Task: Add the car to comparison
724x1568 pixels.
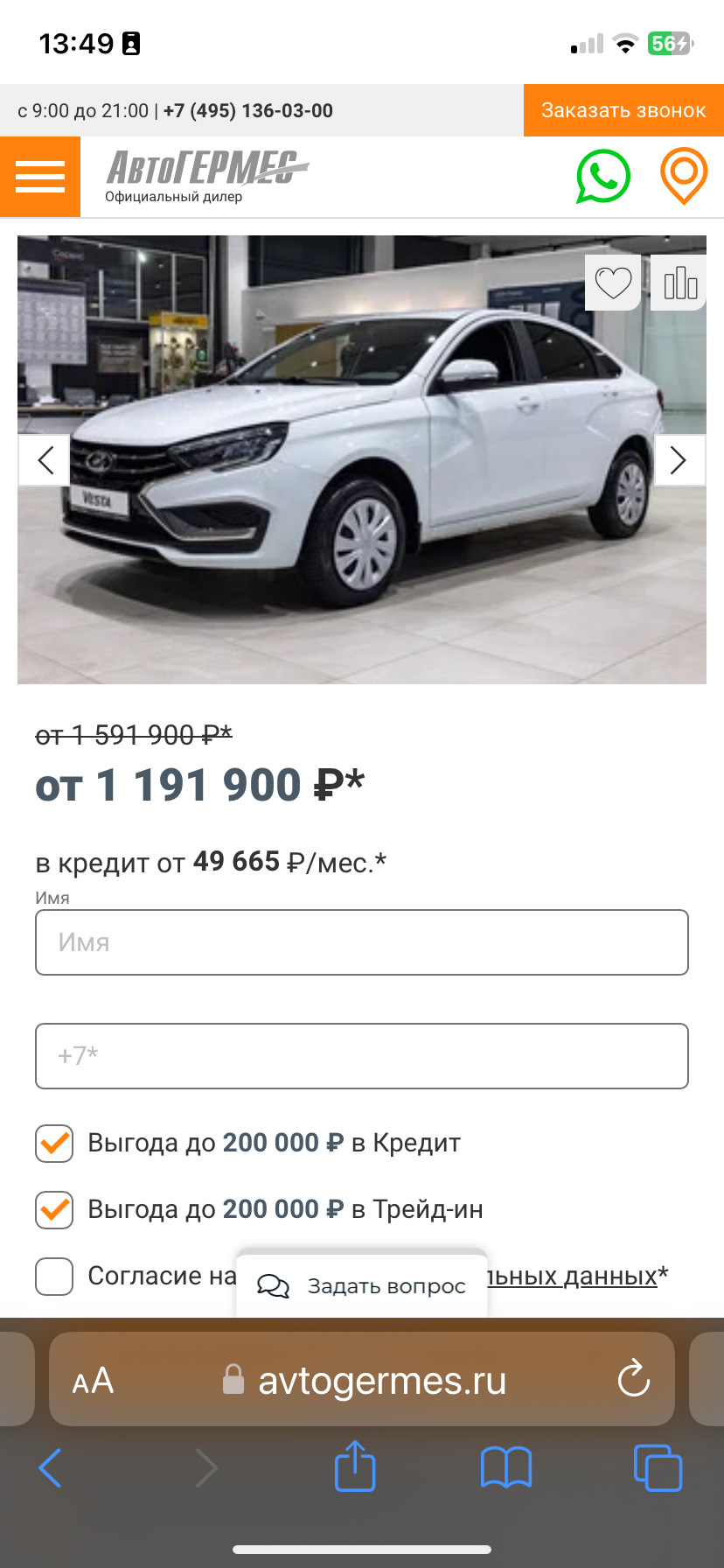Action: point(679,283)
